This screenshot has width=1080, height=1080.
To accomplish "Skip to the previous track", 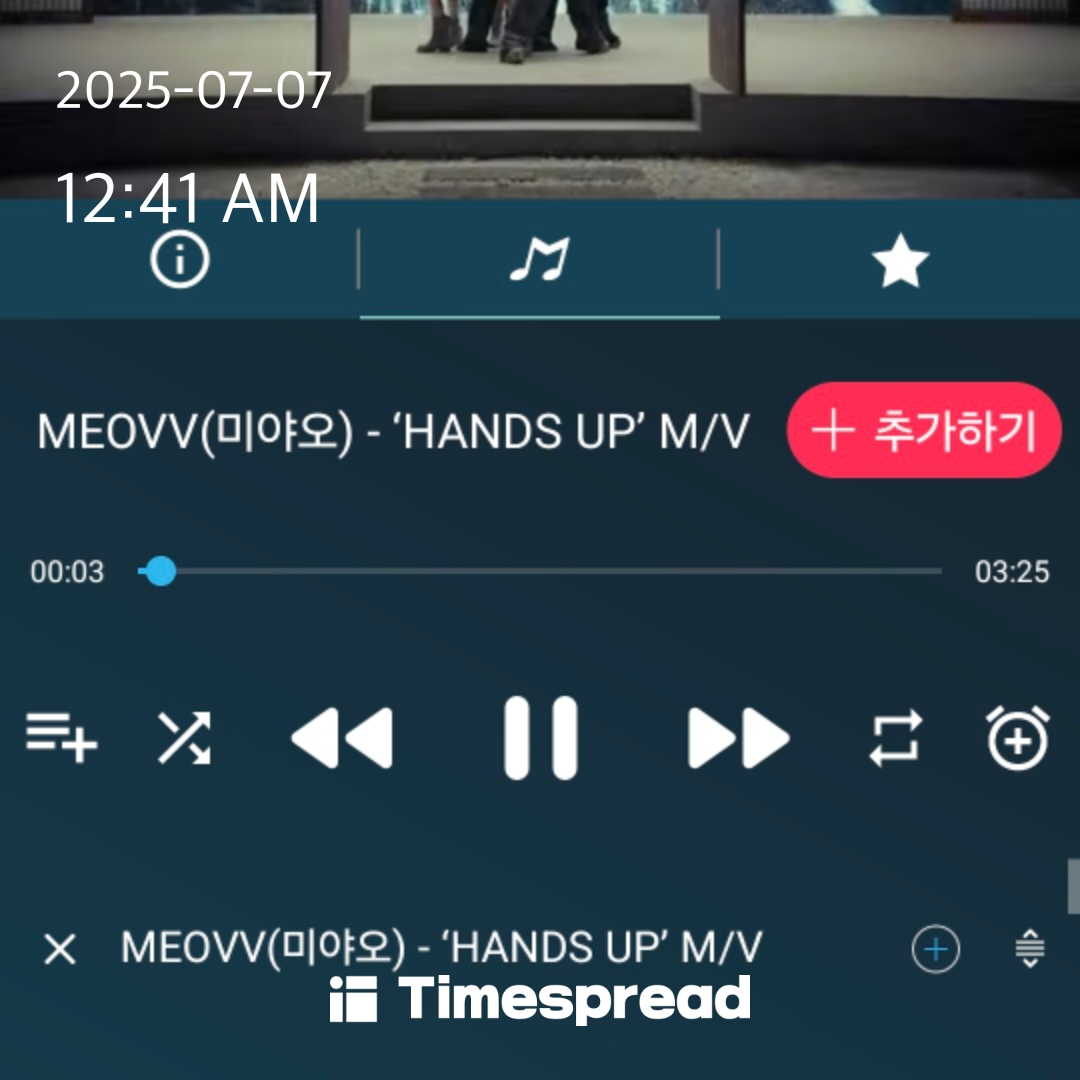I will pyautogui.click(x=342, y=739).
